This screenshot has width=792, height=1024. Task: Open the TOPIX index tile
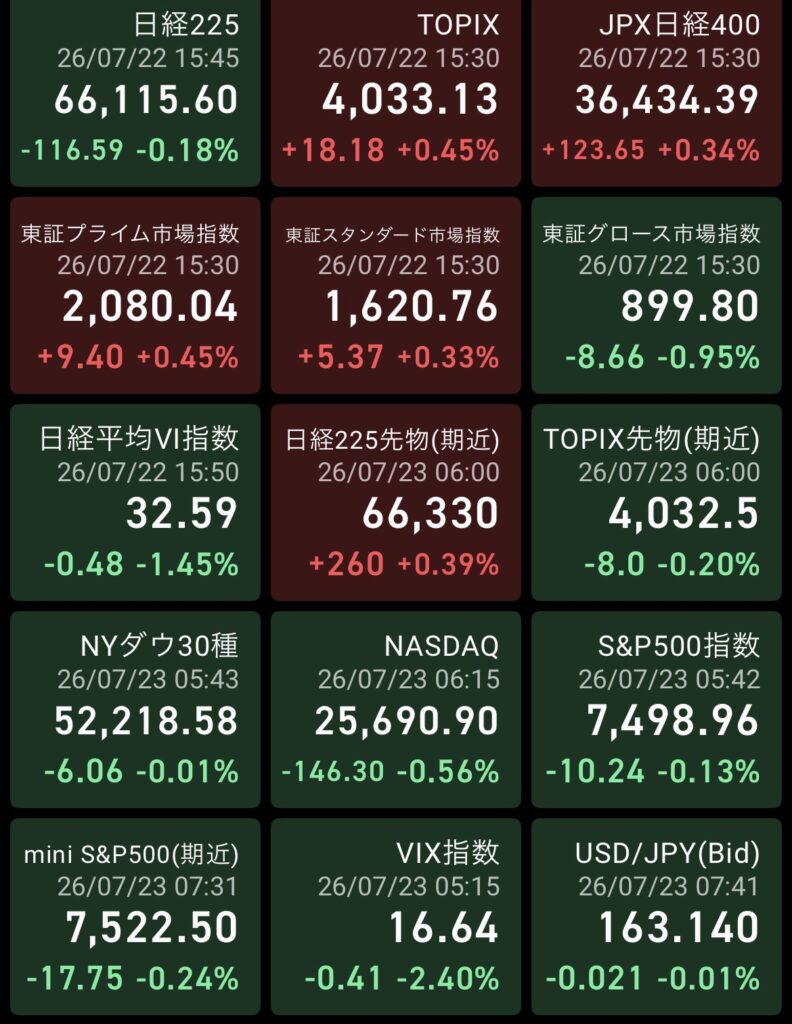click(396, 92)
